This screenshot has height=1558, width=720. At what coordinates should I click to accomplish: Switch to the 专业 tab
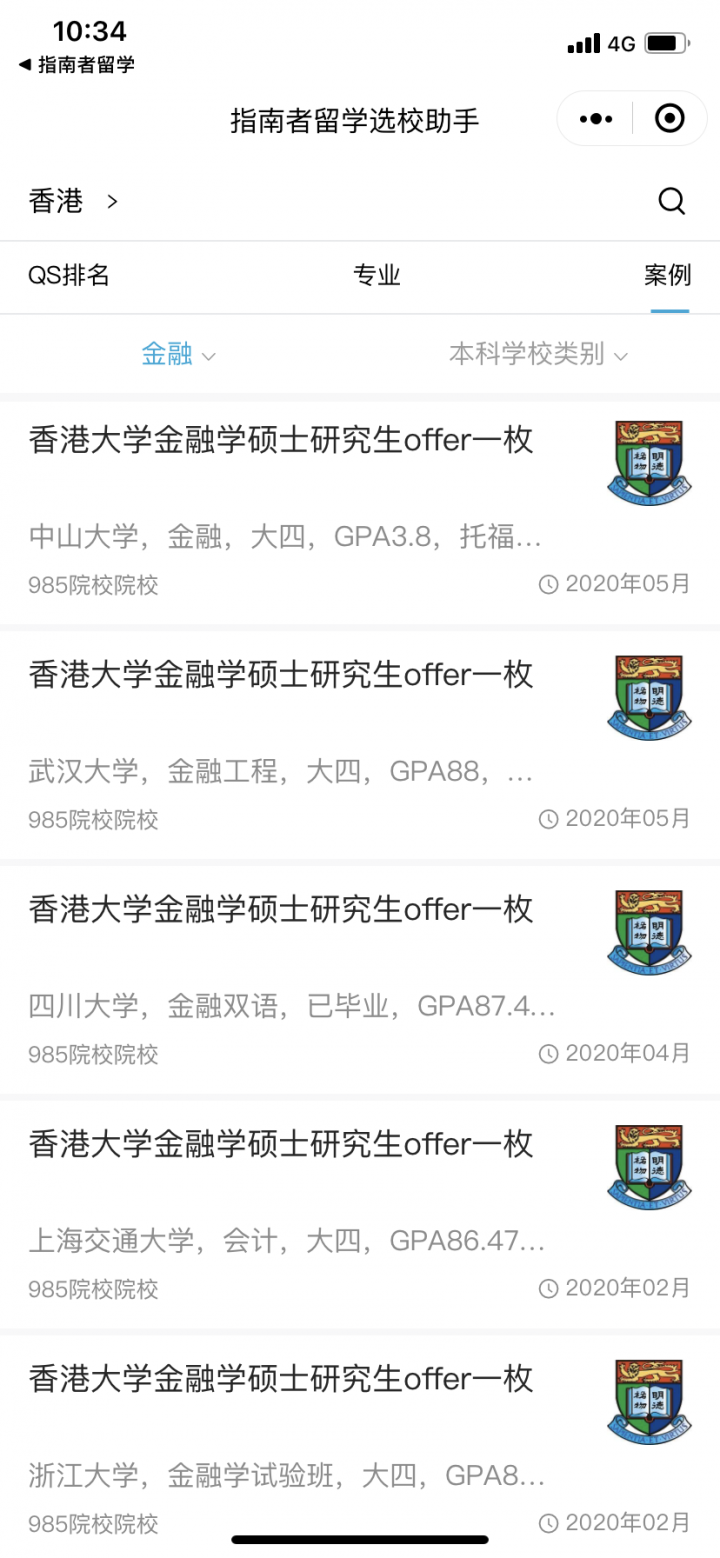(x=377, y=276)
